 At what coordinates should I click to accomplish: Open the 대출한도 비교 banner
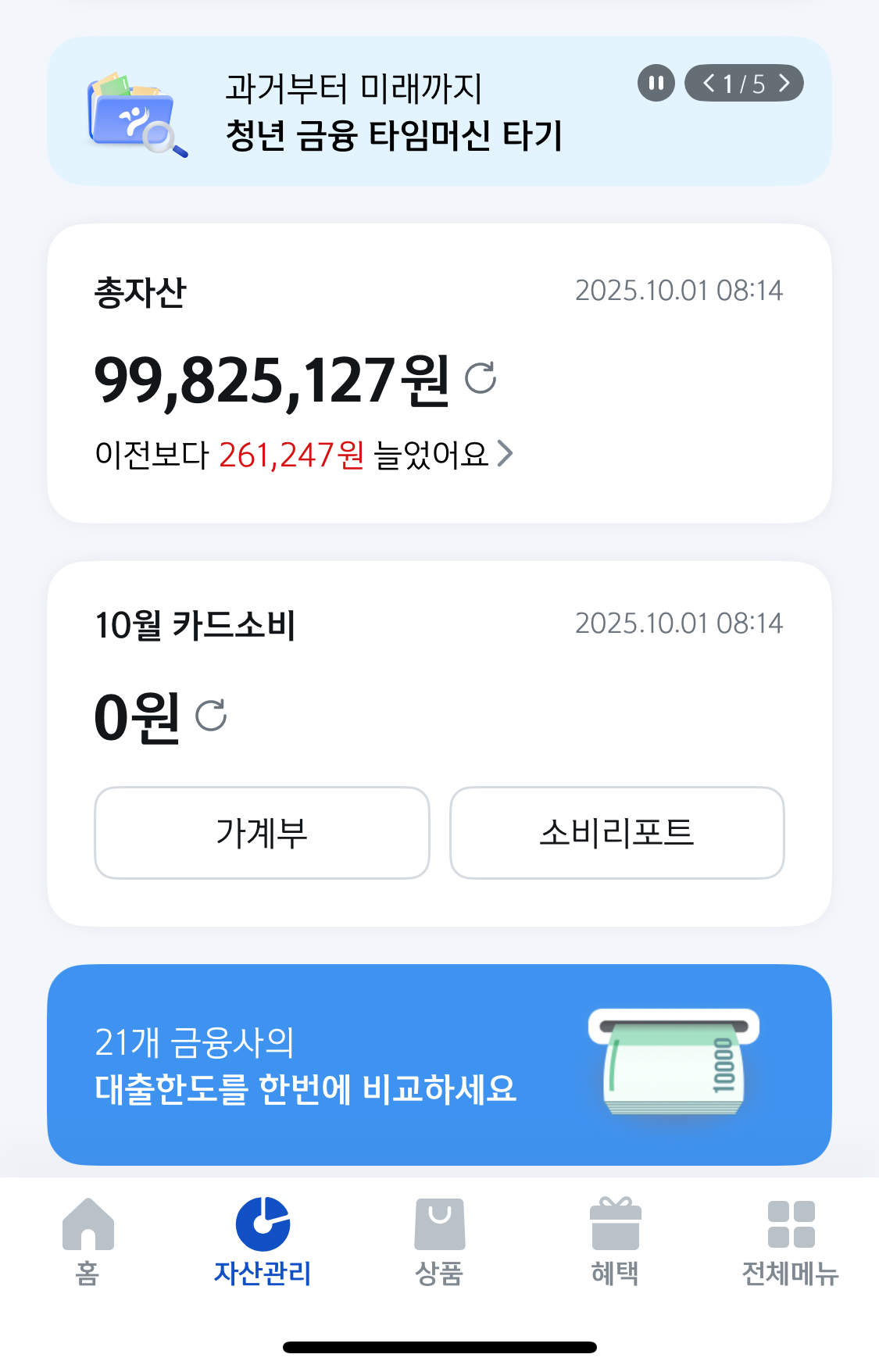[439, 1064]
